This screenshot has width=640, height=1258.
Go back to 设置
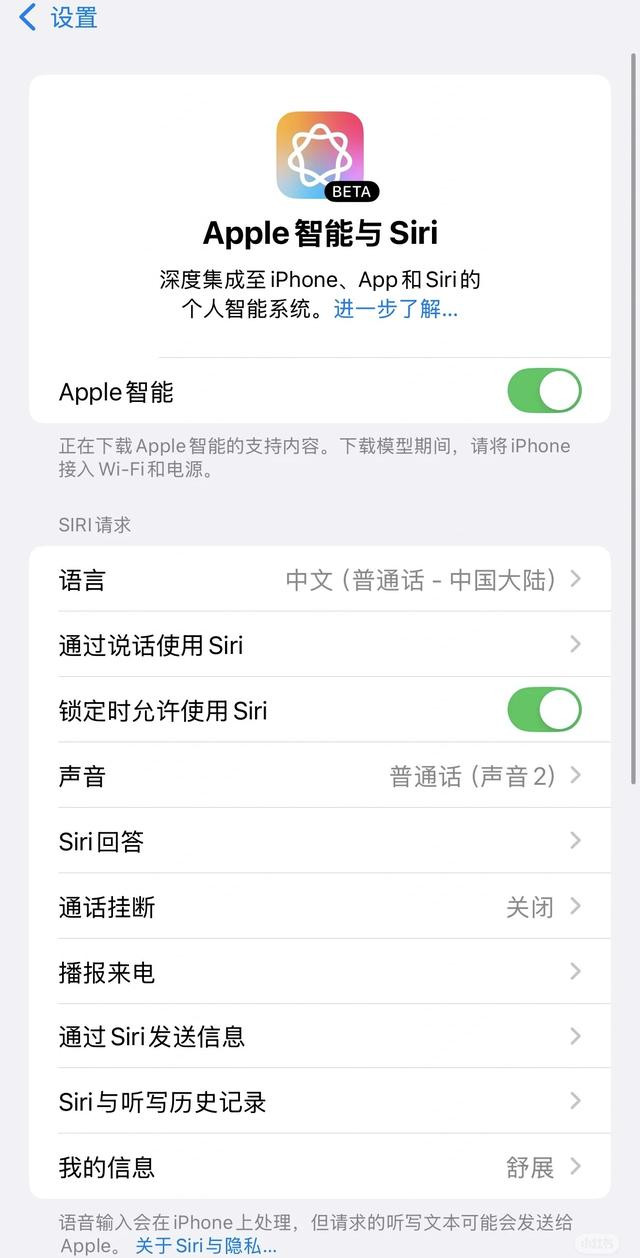coord(58,17)
